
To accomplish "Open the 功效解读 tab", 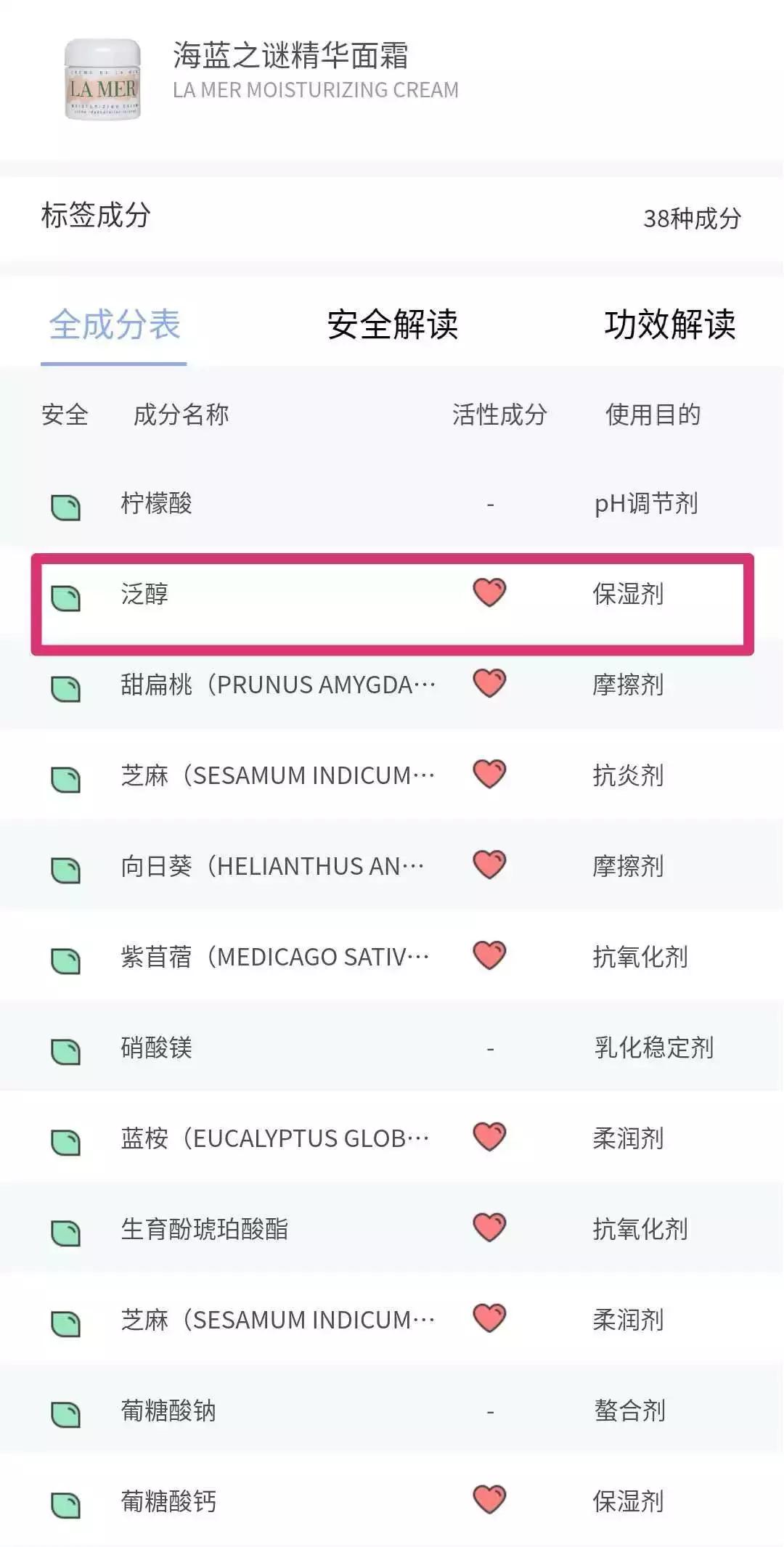I will click(x=671, y=326).
